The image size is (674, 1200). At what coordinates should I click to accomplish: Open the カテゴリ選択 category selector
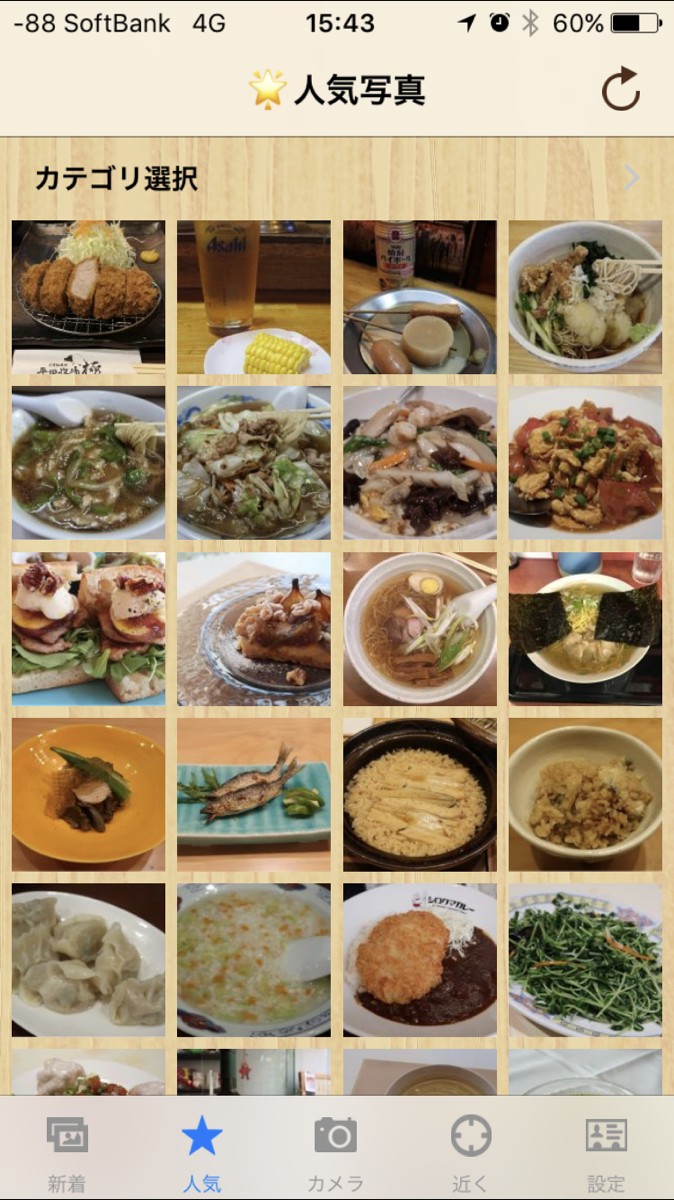[336, 179]
